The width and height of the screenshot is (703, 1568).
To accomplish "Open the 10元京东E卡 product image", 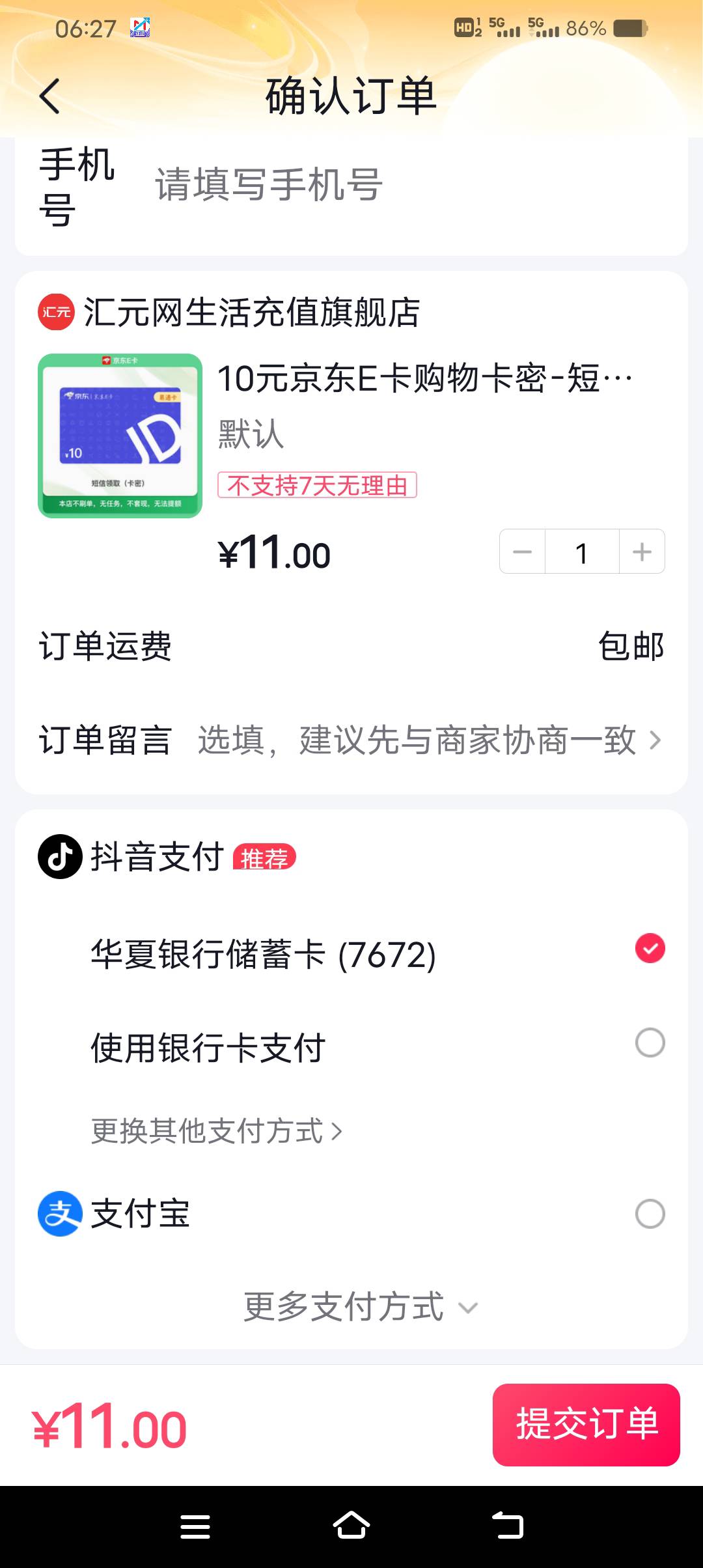I will (x=120, y=436).
